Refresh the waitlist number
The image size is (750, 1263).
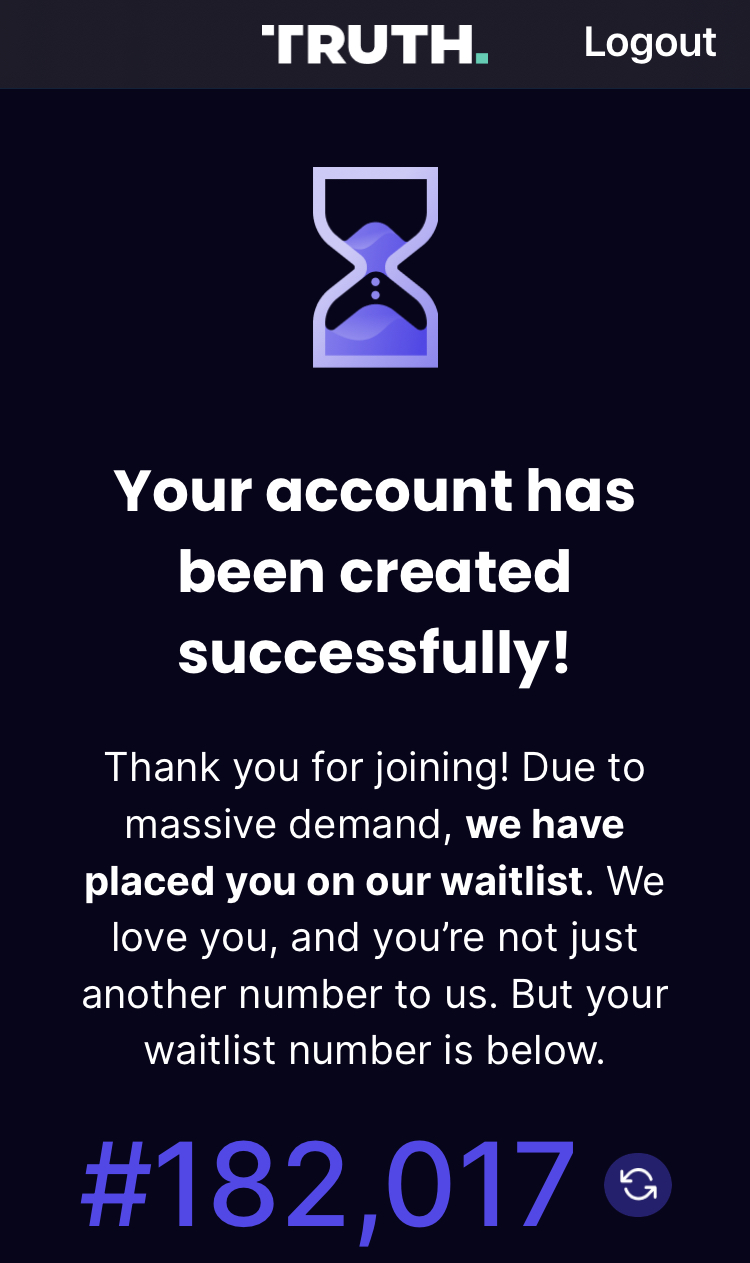coord(638,1185)
